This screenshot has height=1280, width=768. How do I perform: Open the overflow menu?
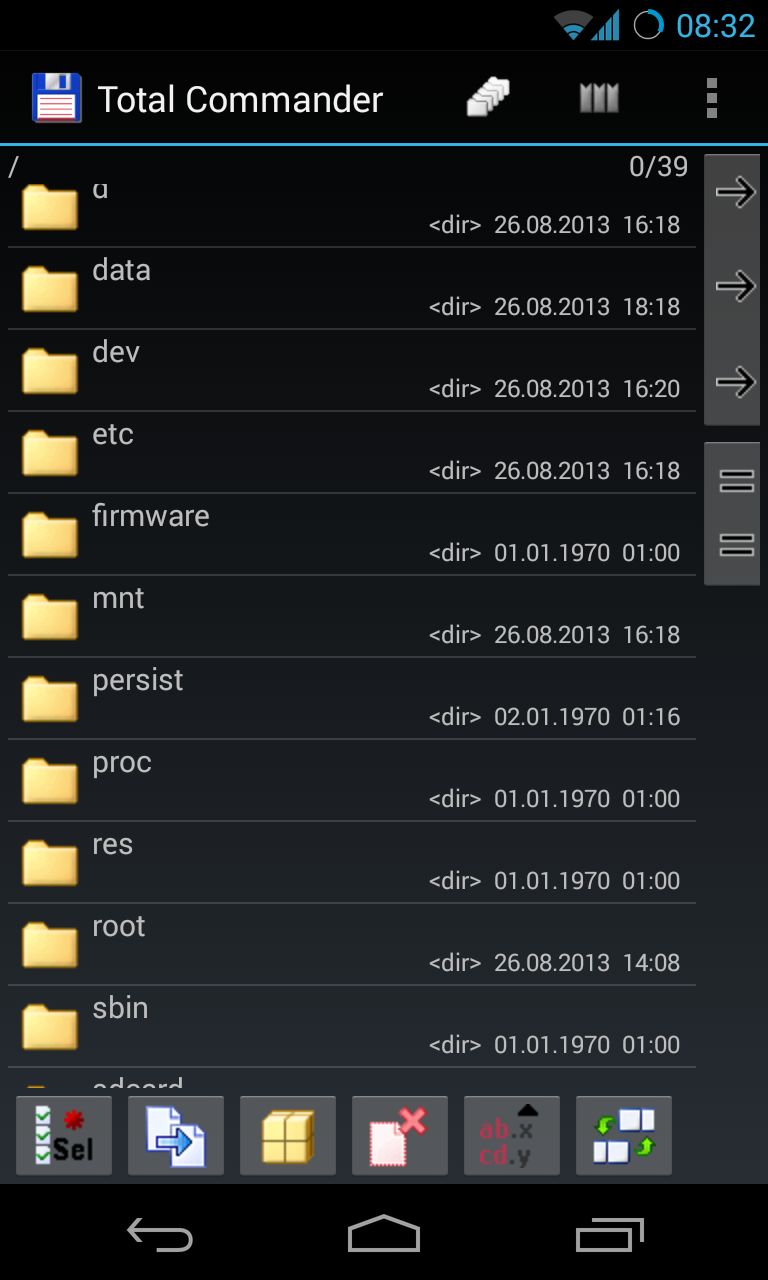coord(711,98)
